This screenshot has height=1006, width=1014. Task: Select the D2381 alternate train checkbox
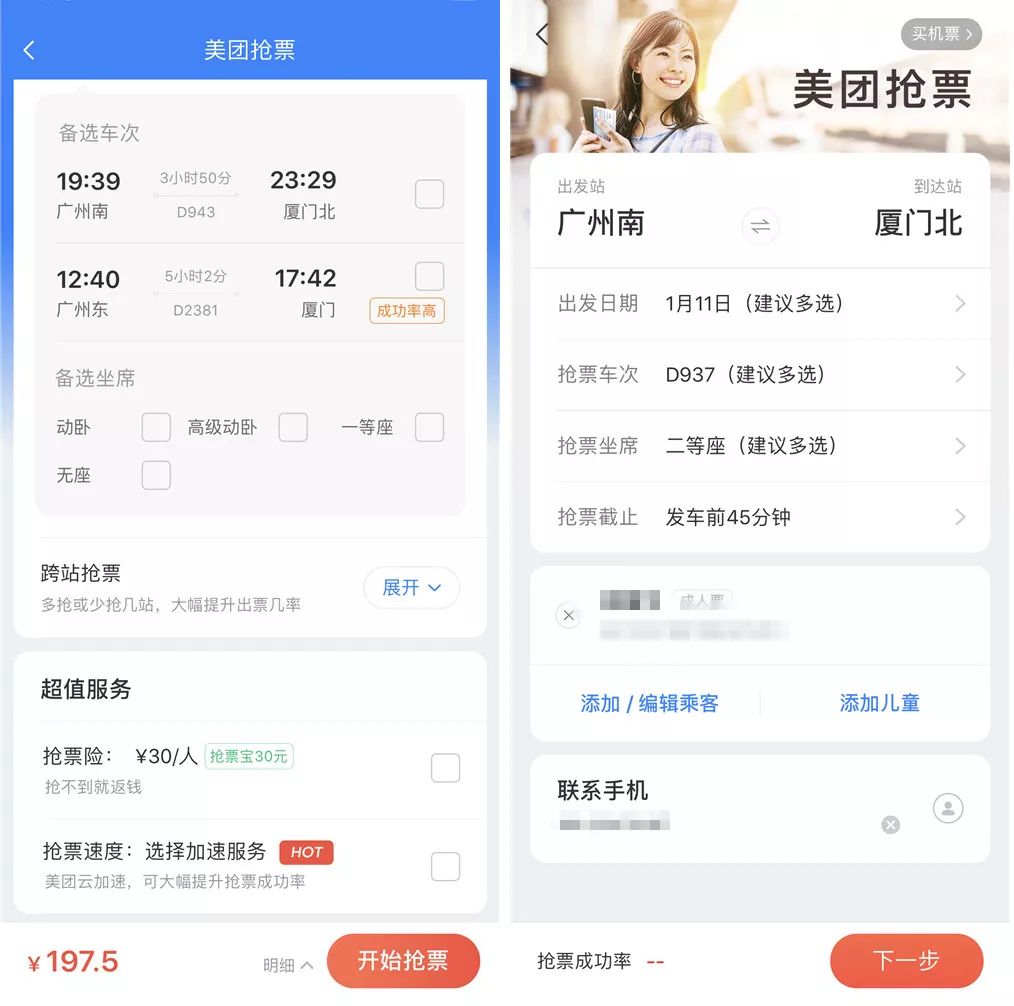tap(429, 277)
